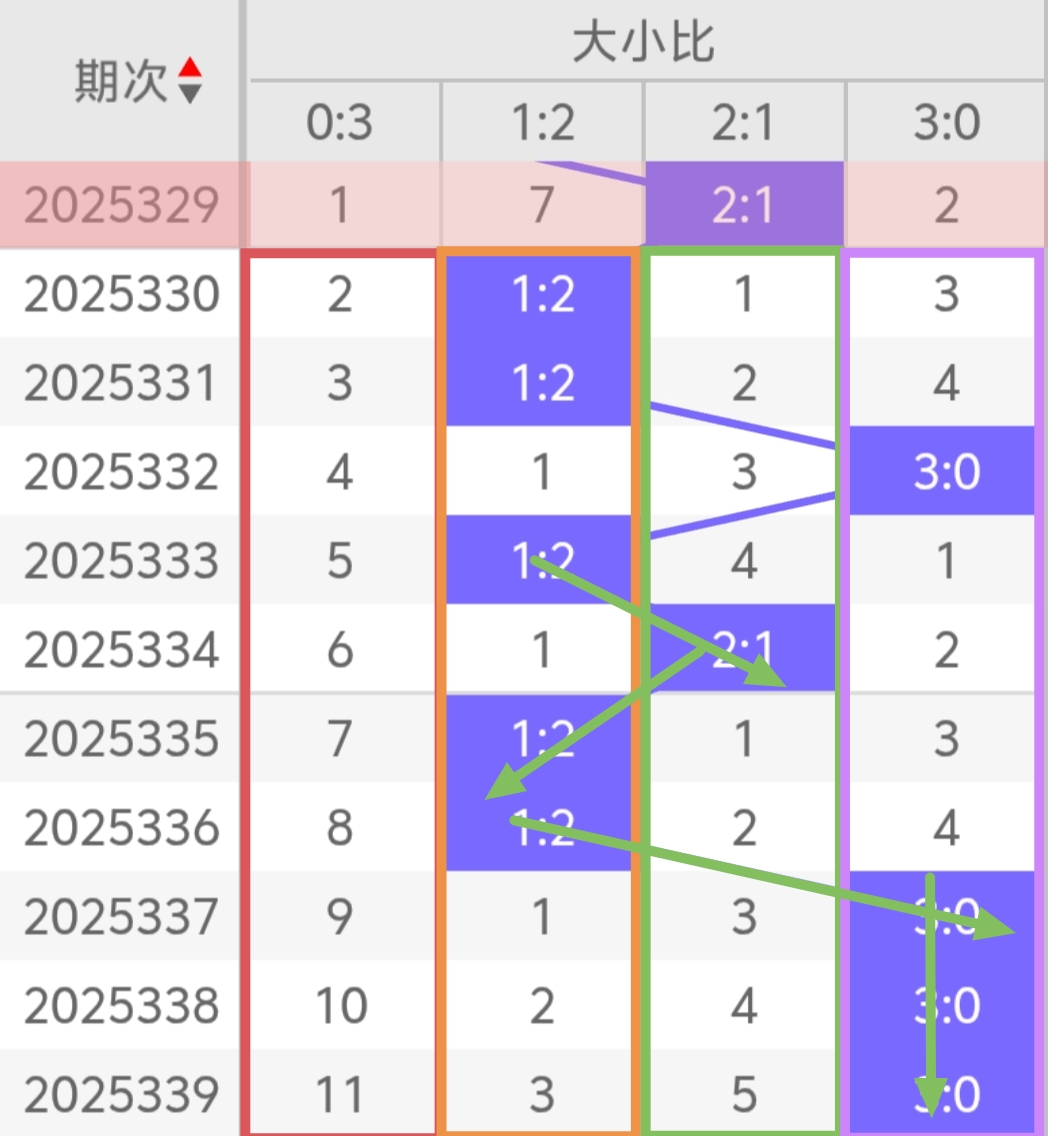Click the cell showing 11 in row 2025339
Image resolution: width=1048 pixels, height=1136 pixels.
[341, 1094]
